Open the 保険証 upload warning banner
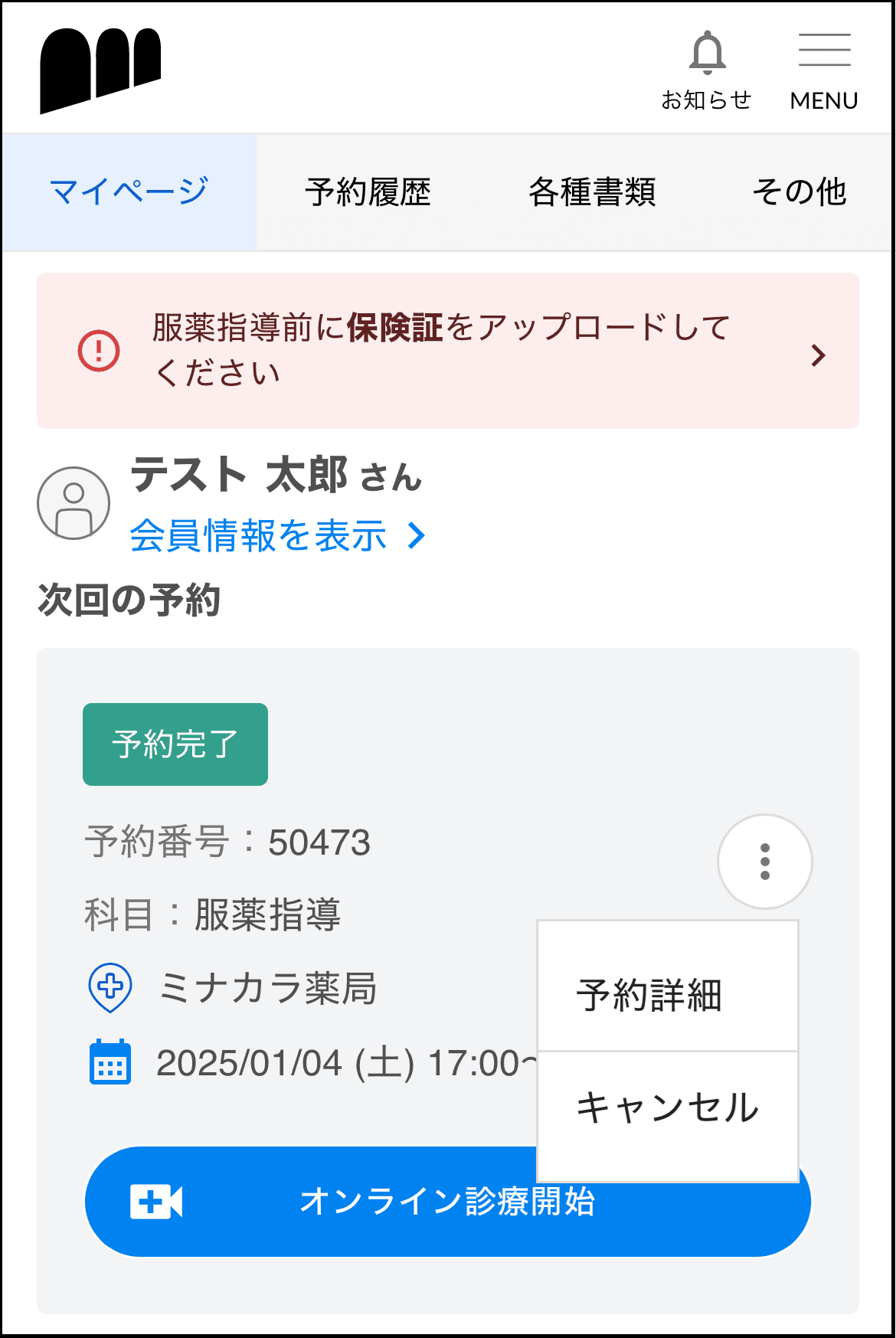Viewport: 896px width, 1338px height. point(447,351)
